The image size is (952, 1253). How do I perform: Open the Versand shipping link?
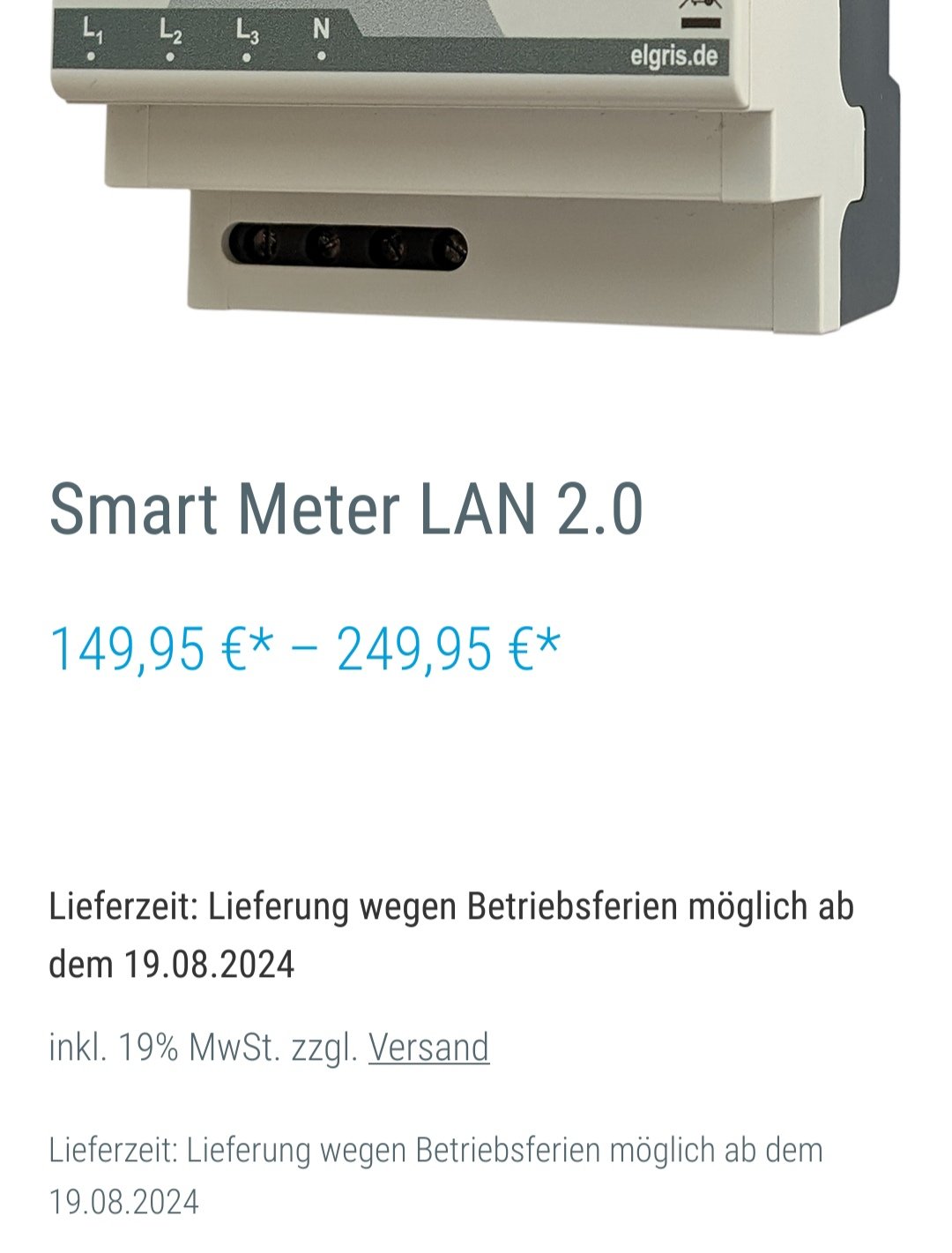428,1048
